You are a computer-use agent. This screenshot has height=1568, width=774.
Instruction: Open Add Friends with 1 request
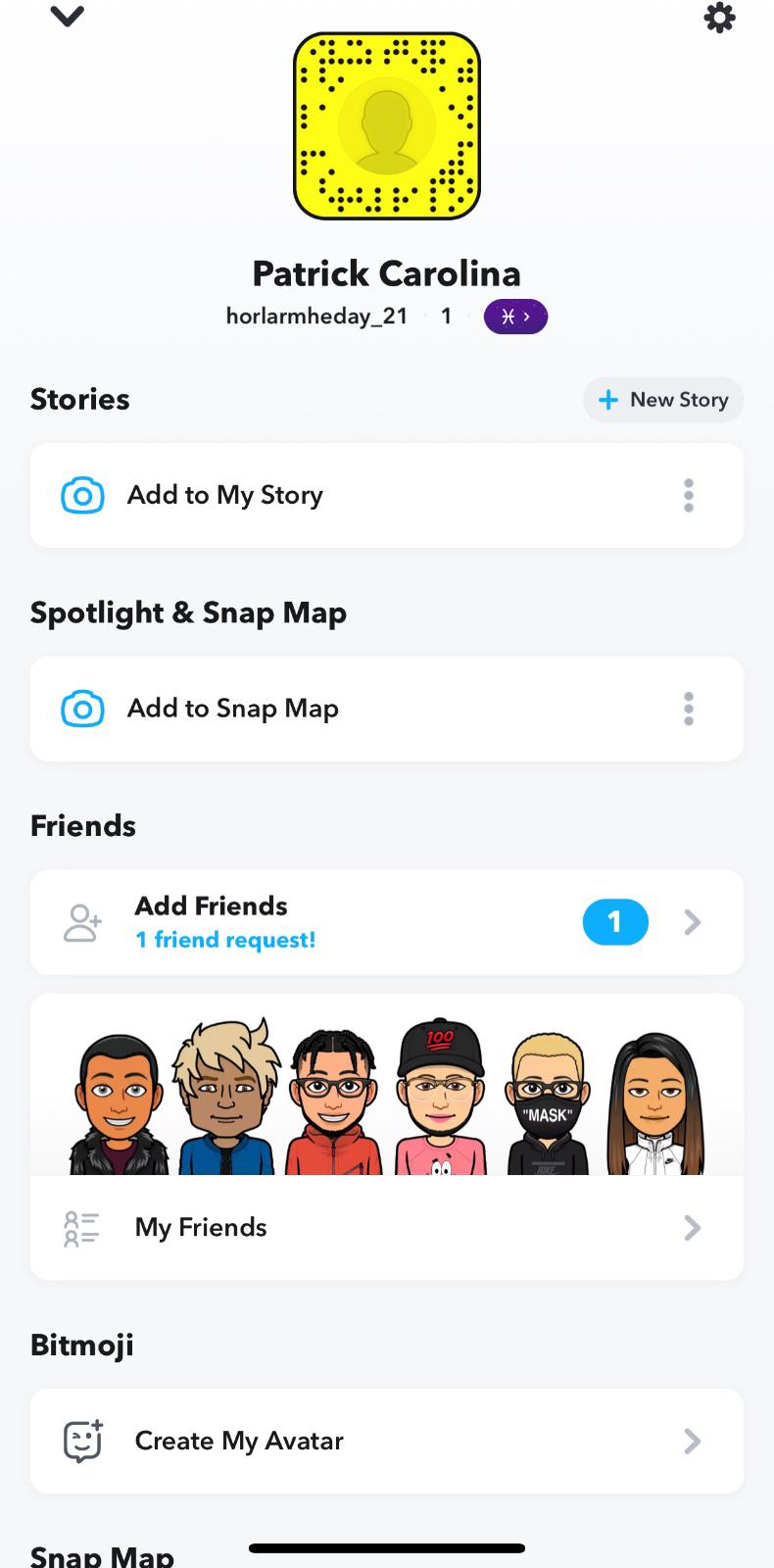click(x=386, y=922)
